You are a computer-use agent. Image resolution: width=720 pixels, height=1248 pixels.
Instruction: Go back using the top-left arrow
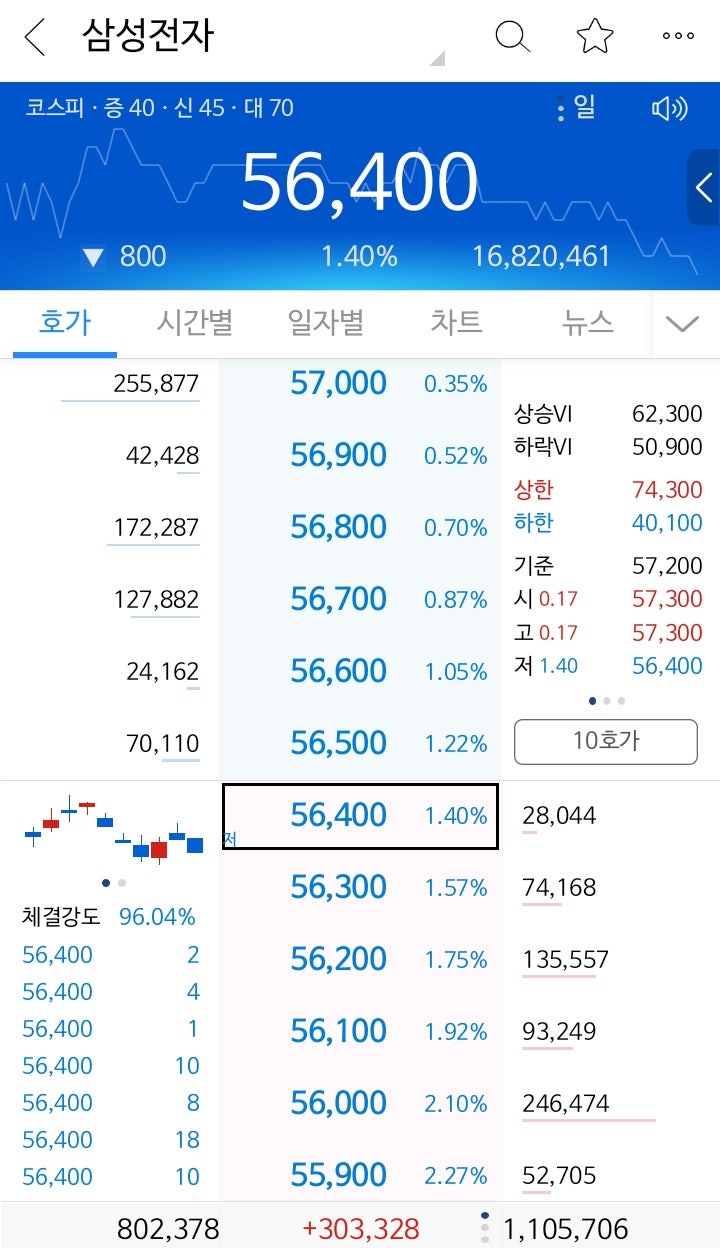(x=35, y=37)
